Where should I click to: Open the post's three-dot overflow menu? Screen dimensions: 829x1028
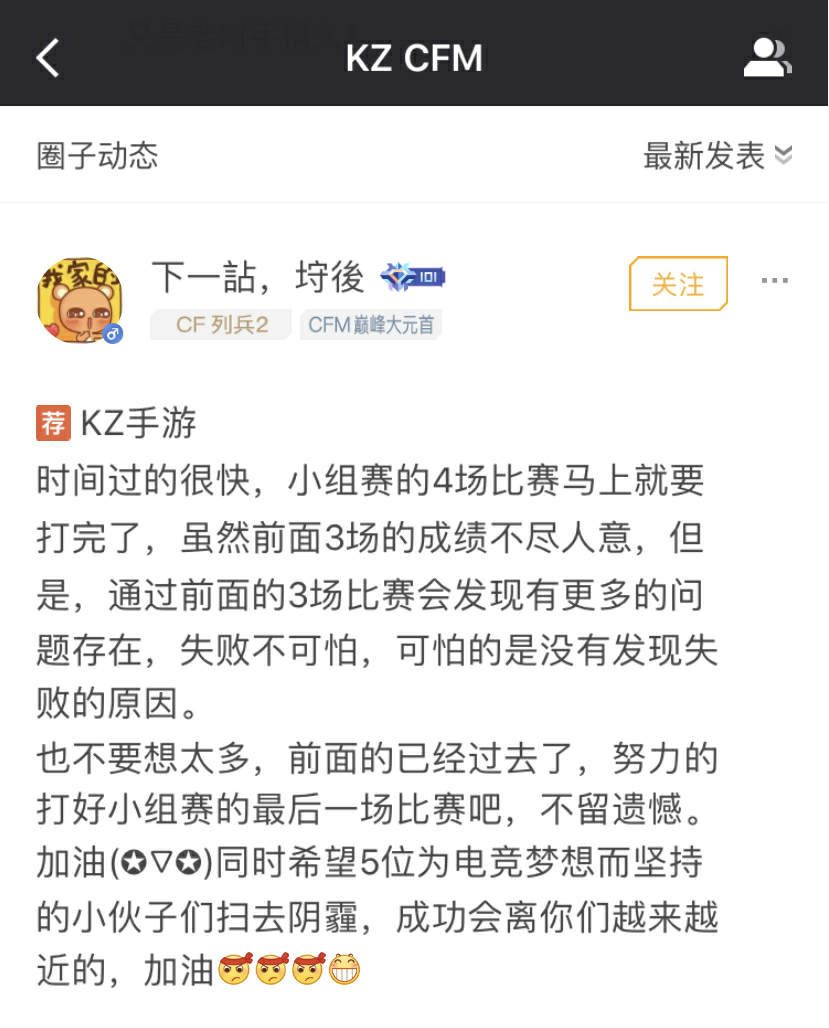(x=775, y=281)
